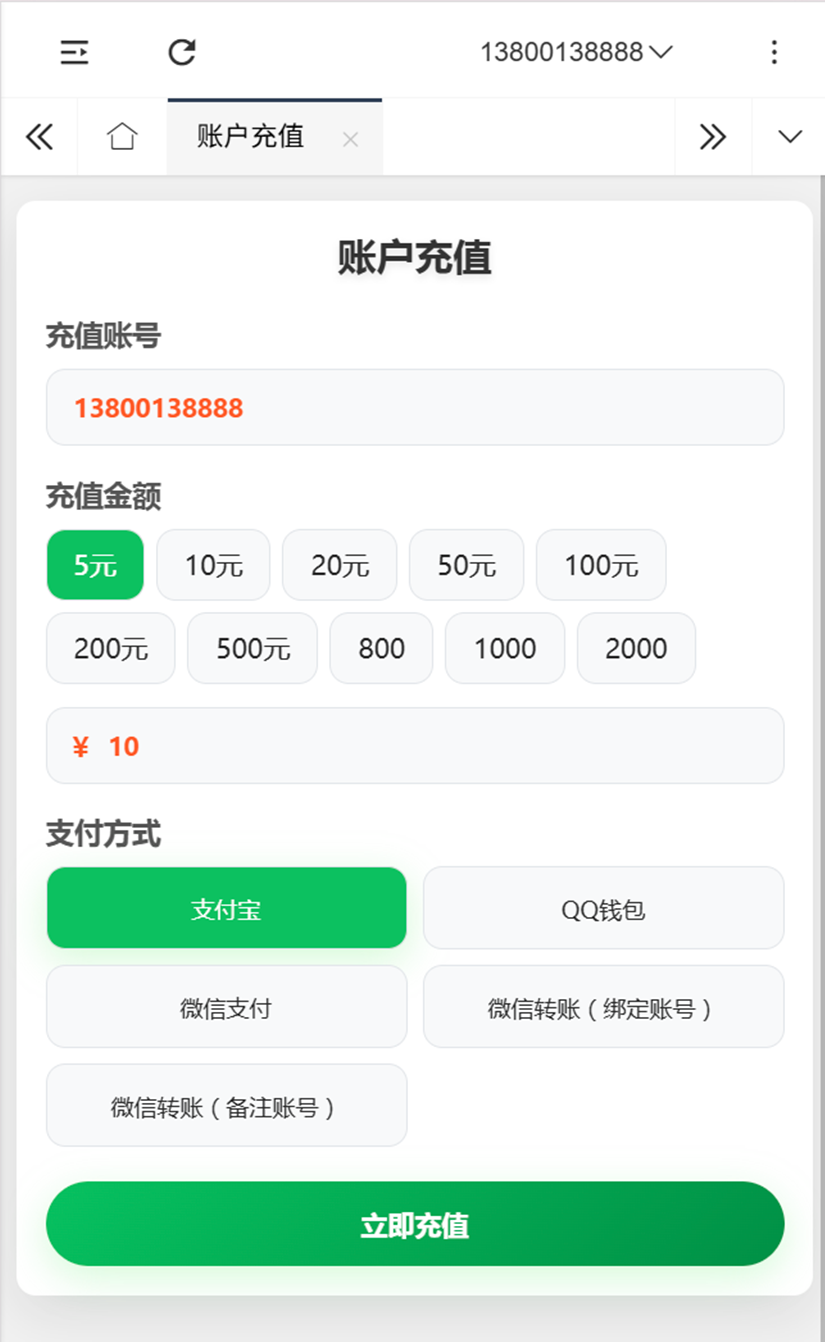Open the hamburger menu icon
Image resolution: width=825 pixels, height=1342 pixels.
coord(74,52)
